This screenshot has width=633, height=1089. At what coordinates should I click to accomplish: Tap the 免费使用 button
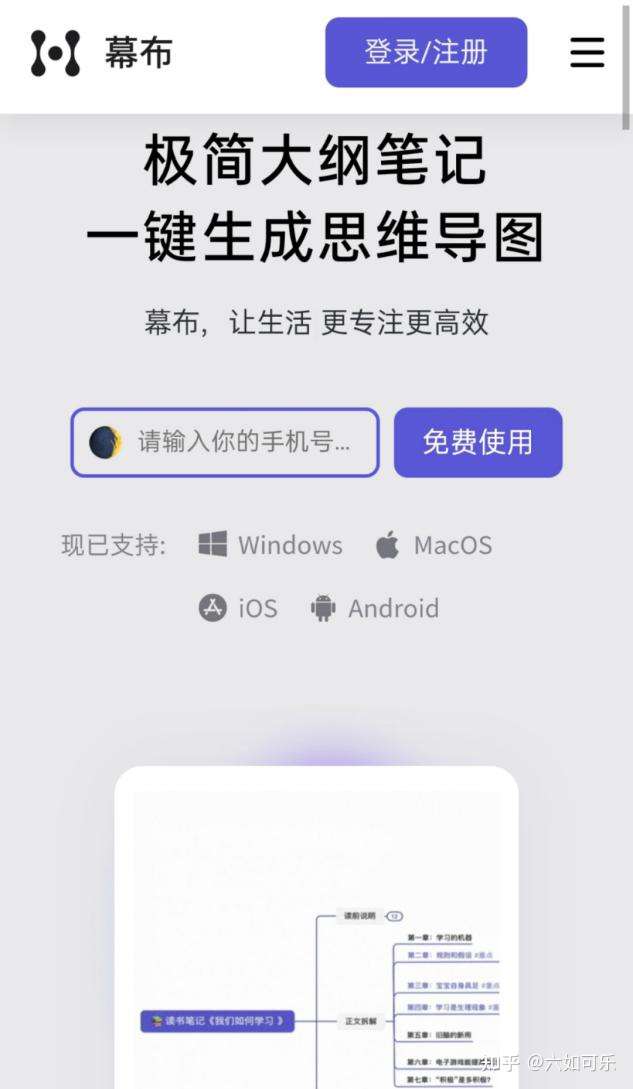click(478, 442)
